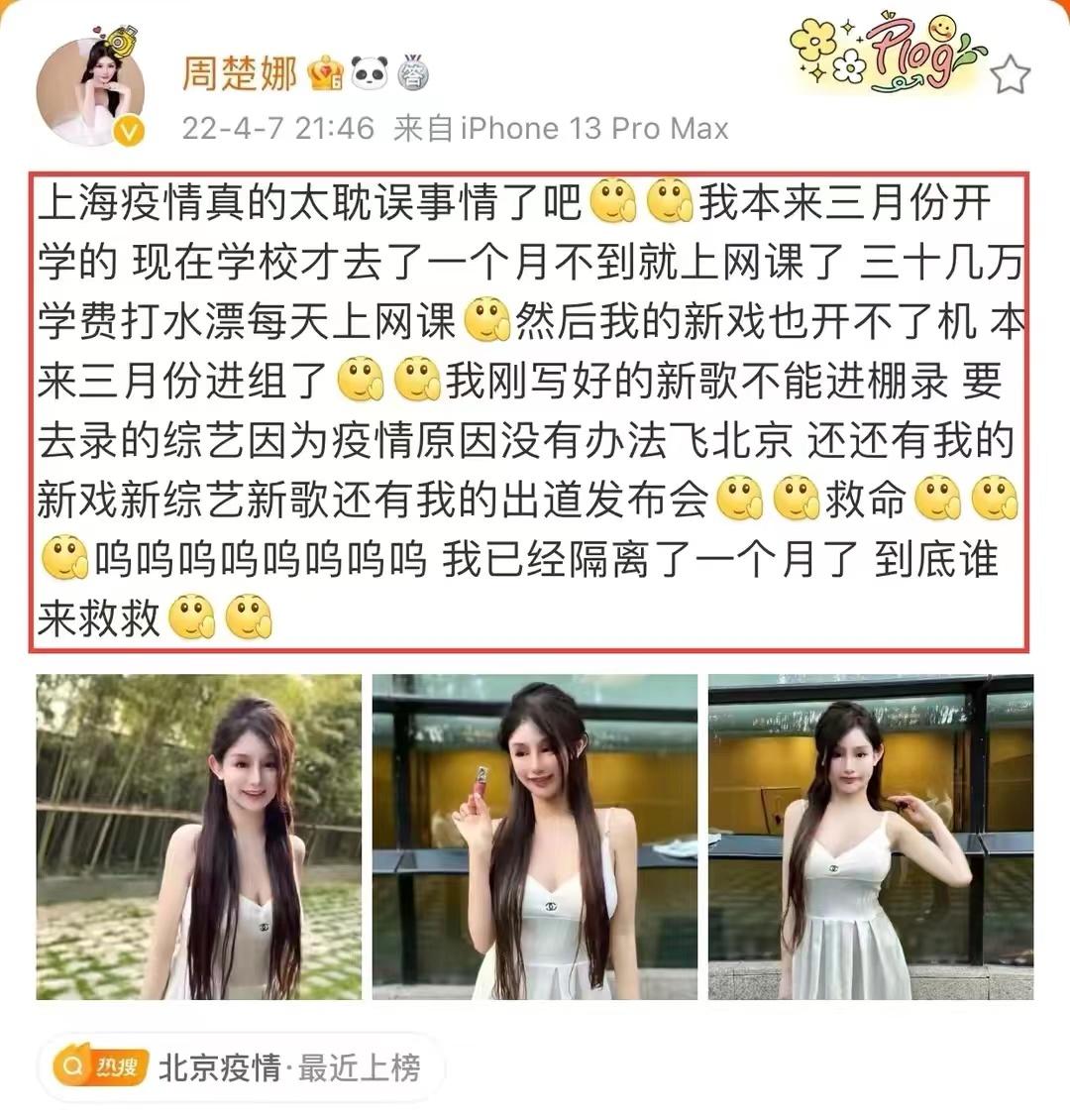Favorite this post with the star icon
The width and height of the screenshot is (1070, 1120).
click(x=1010, y=74)
